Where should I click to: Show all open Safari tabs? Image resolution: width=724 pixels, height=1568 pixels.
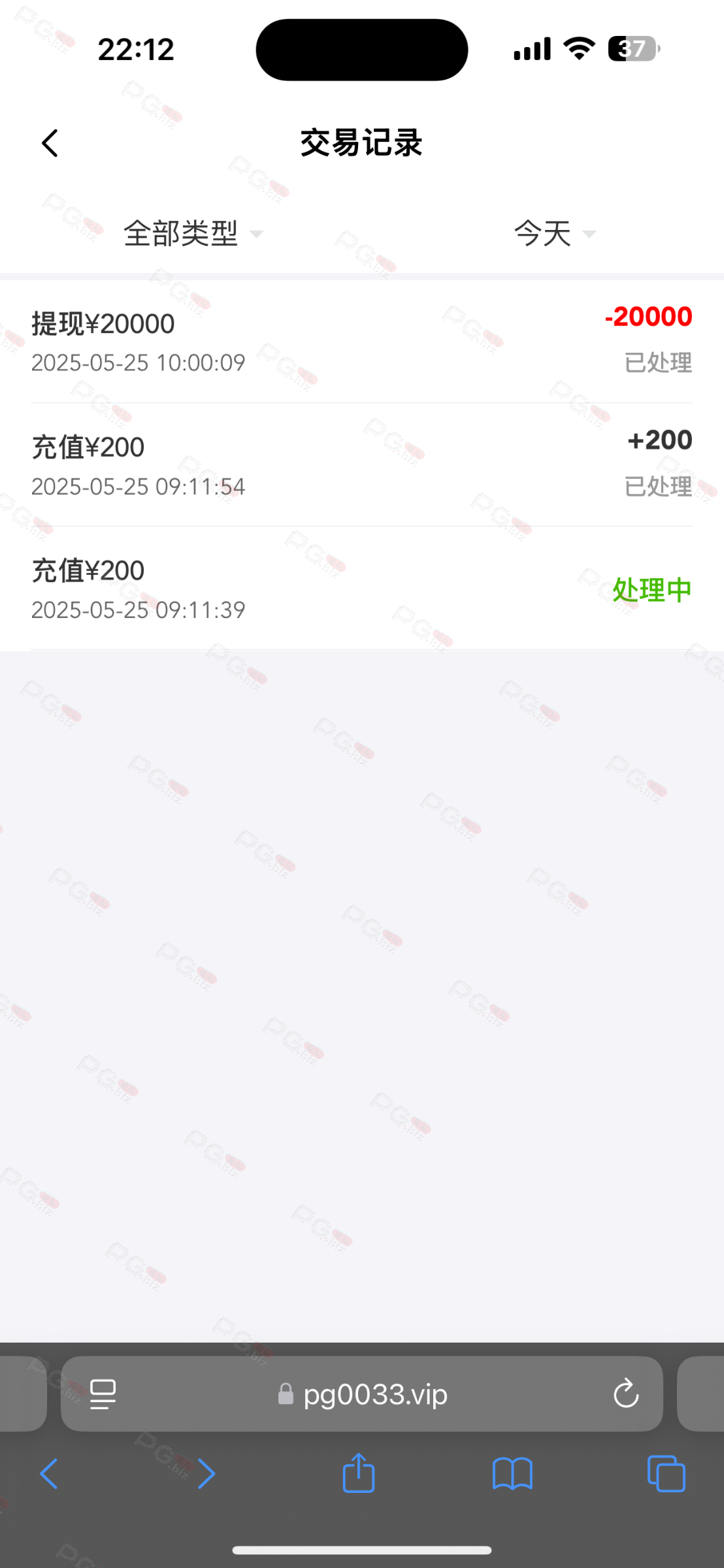666,1474
